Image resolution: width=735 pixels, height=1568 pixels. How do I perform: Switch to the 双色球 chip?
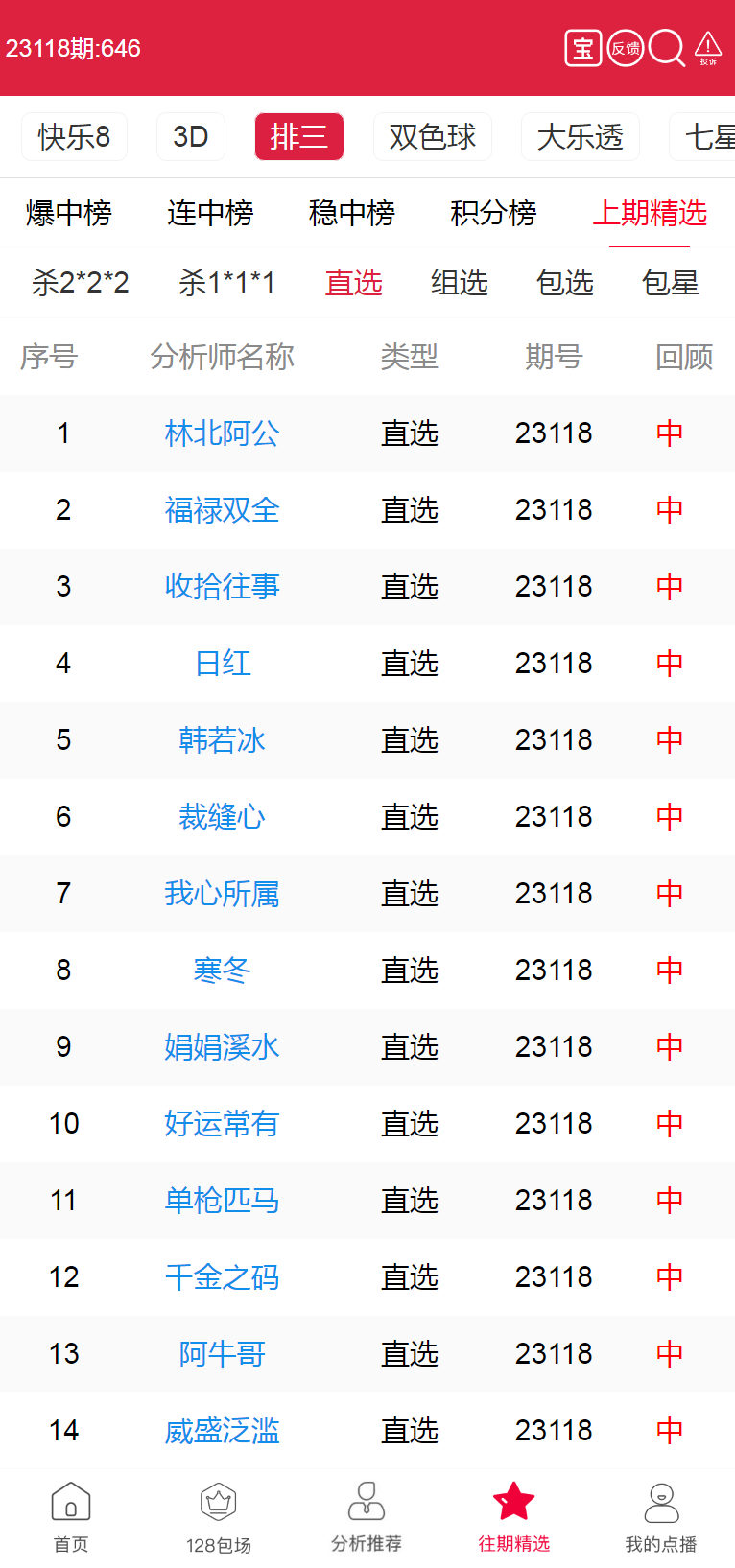click(x=432, y=137)
